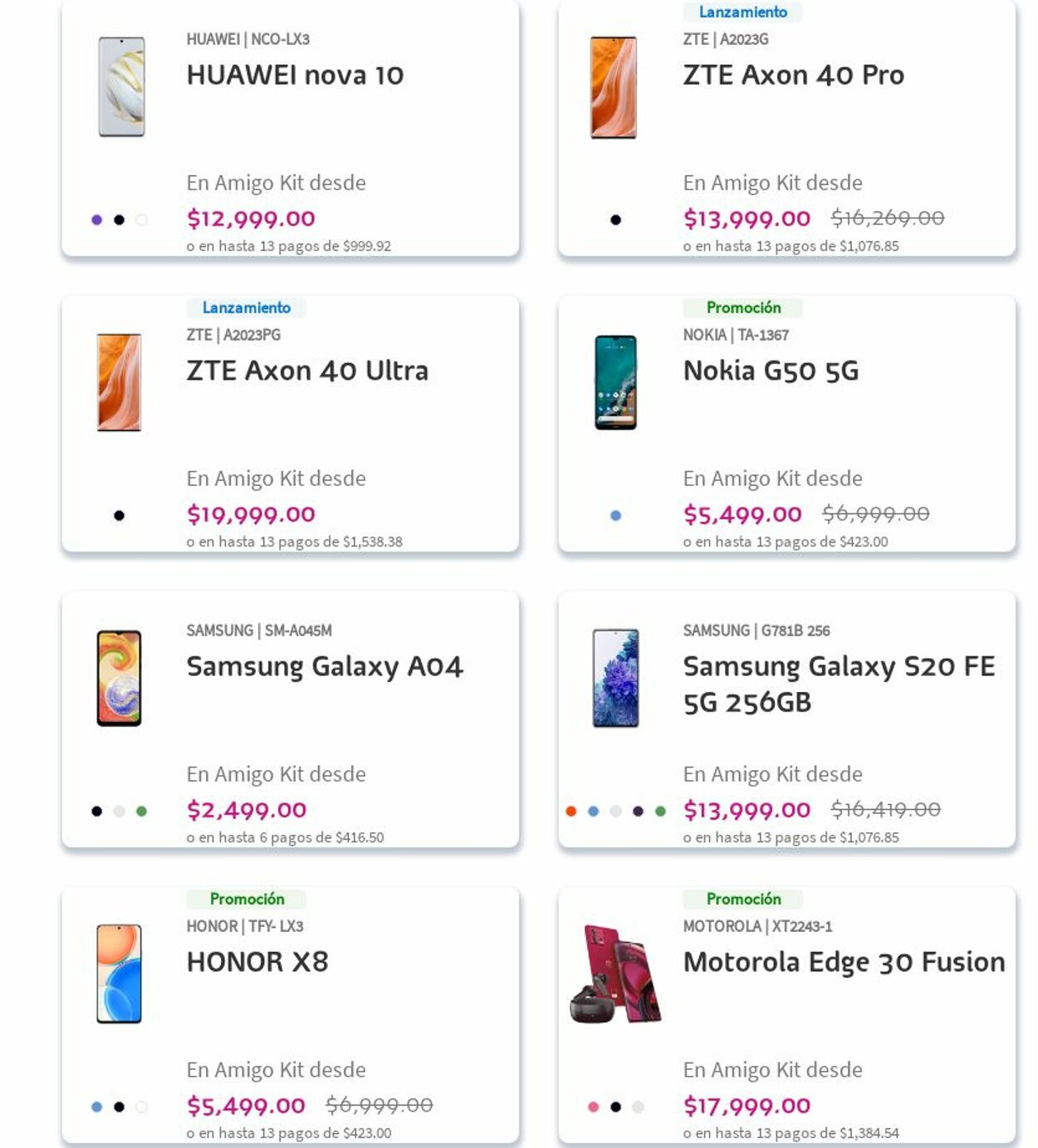Pick the orange color for Galaxy S20 FE

tap(571, 812)
